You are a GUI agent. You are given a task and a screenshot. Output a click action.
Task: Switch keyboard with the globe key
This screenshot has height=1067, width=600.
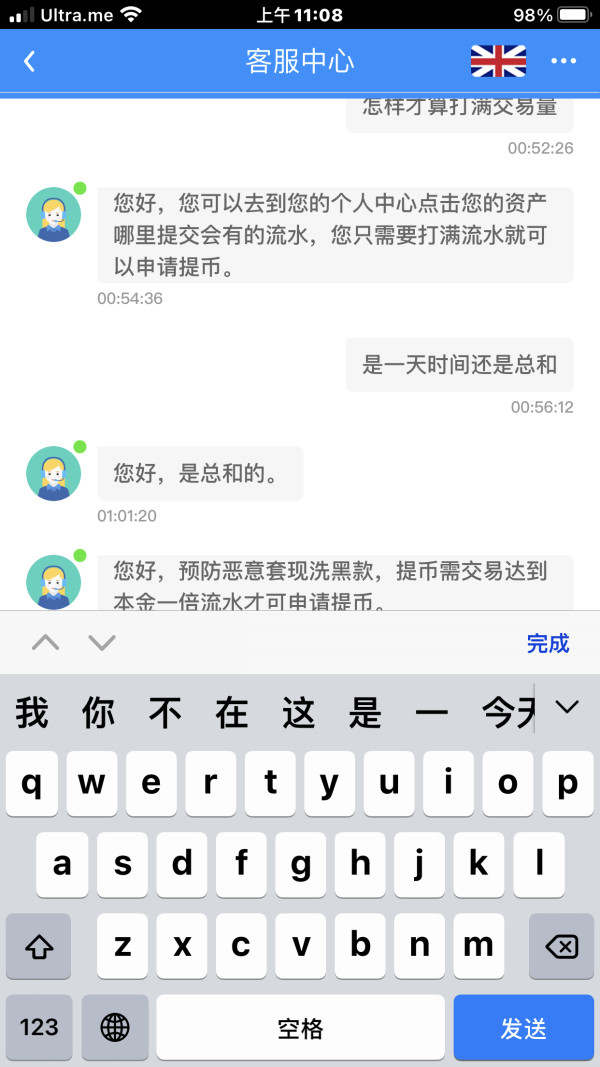pyautogui.click(x=115, y=1028)
